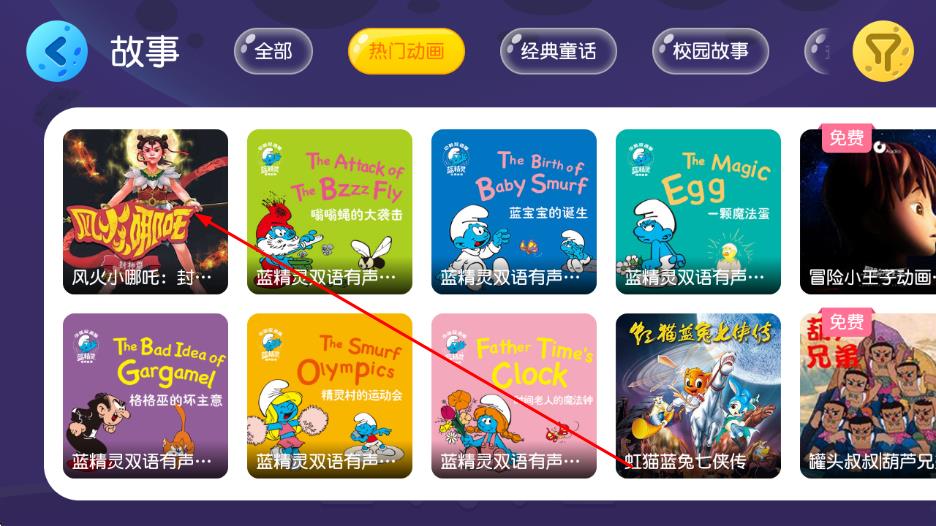Viewport: 936px width, 526px height.
Task: Open 虹猫蓝兔七侠传
Action: [x=698, y=395]
